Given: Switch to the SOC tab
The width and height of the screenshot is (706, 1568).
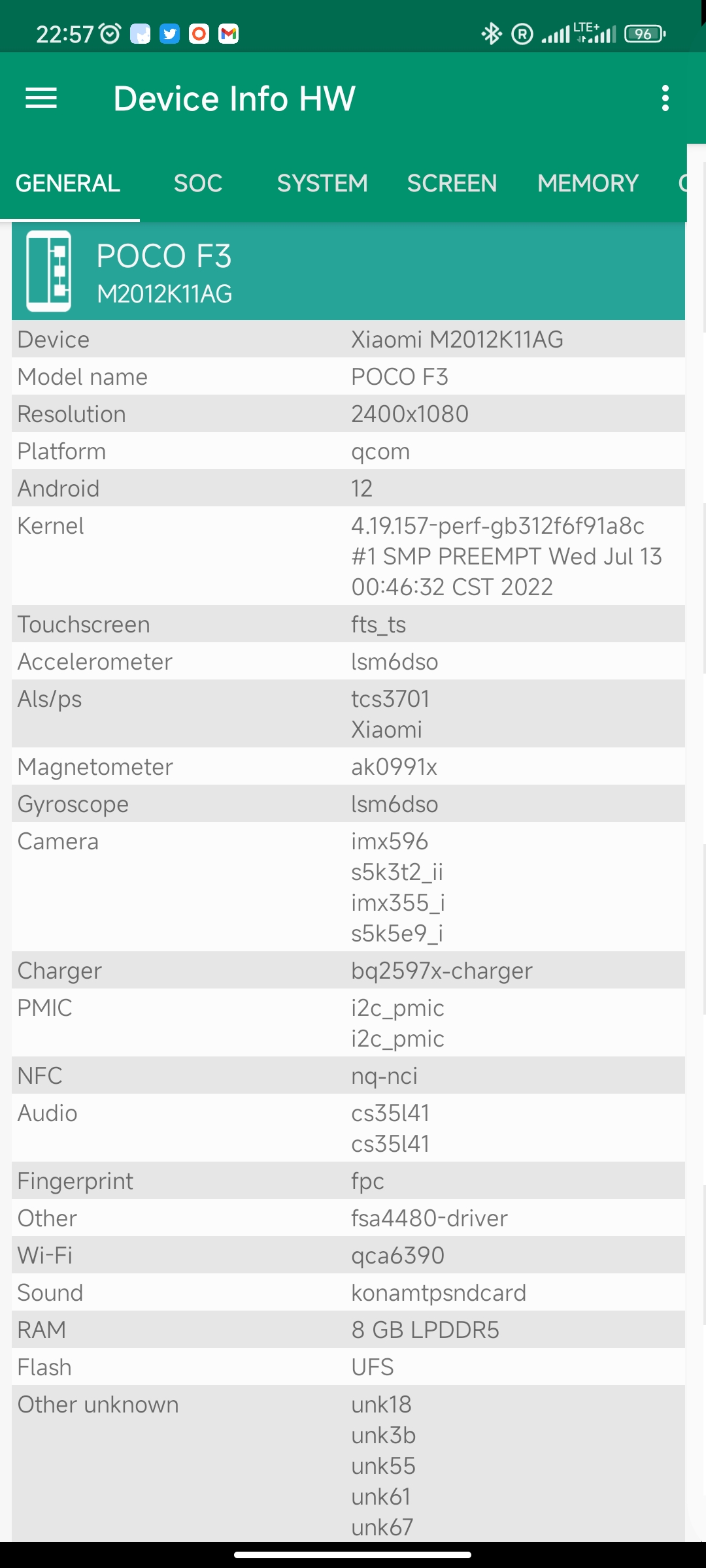Looking at the screenshot, I should pos(198,184).
